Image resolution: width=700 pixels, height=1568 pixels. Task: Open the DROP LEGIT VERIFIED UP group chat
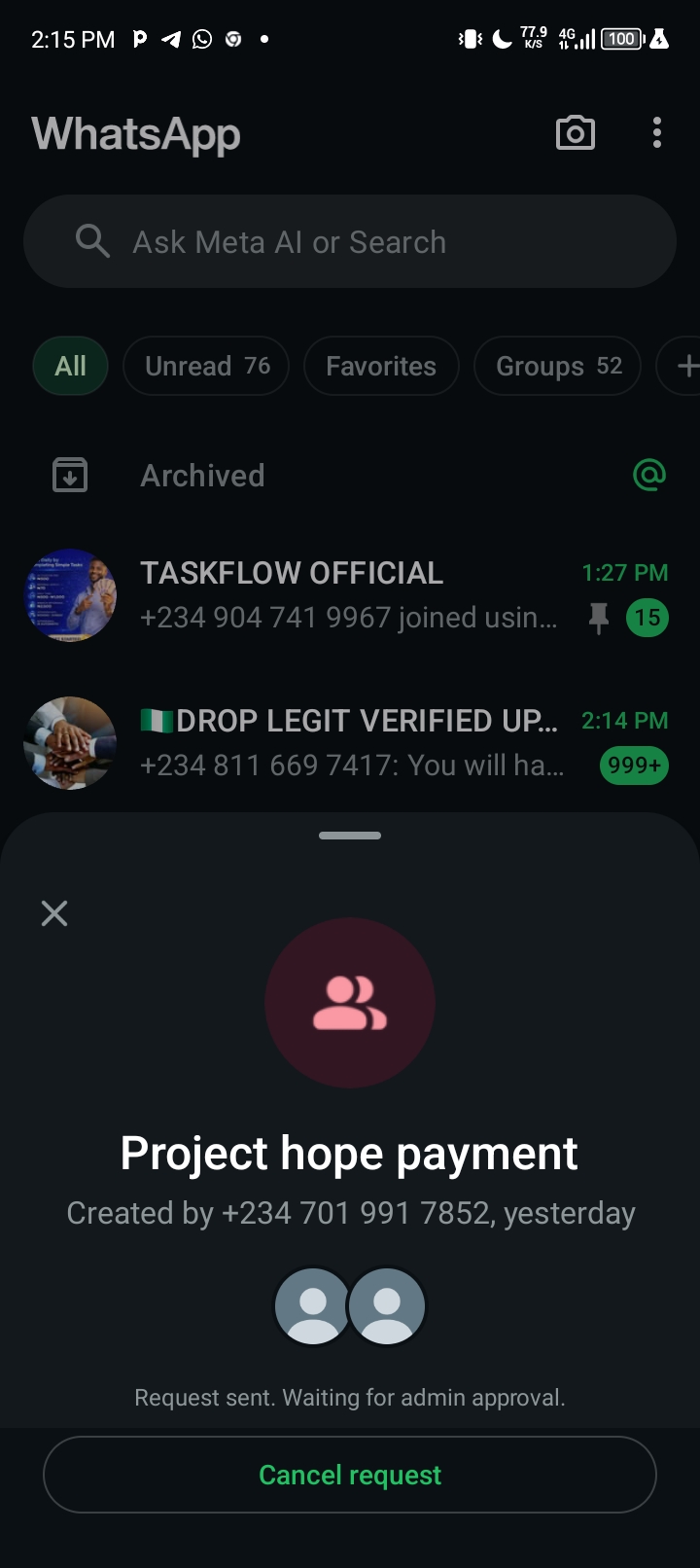(350, 742)
